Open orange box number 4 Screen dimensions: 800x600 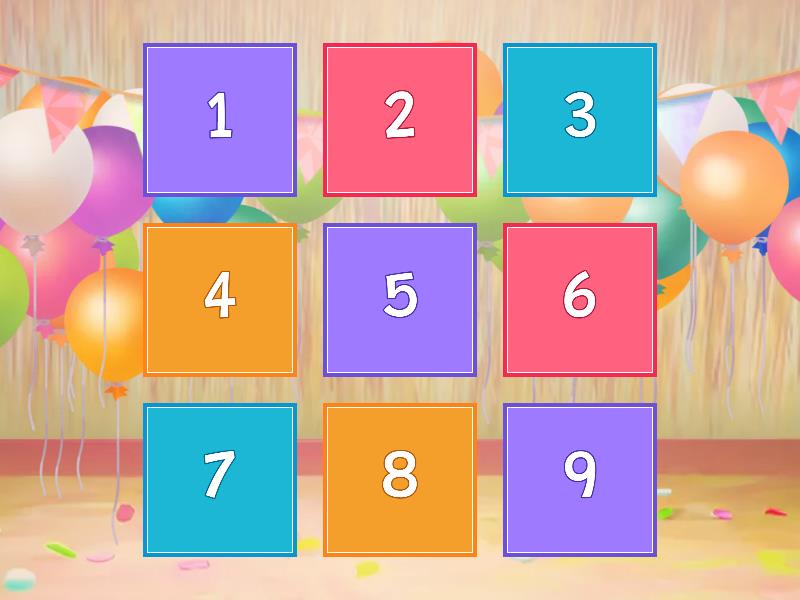click(x=220, y=299)
